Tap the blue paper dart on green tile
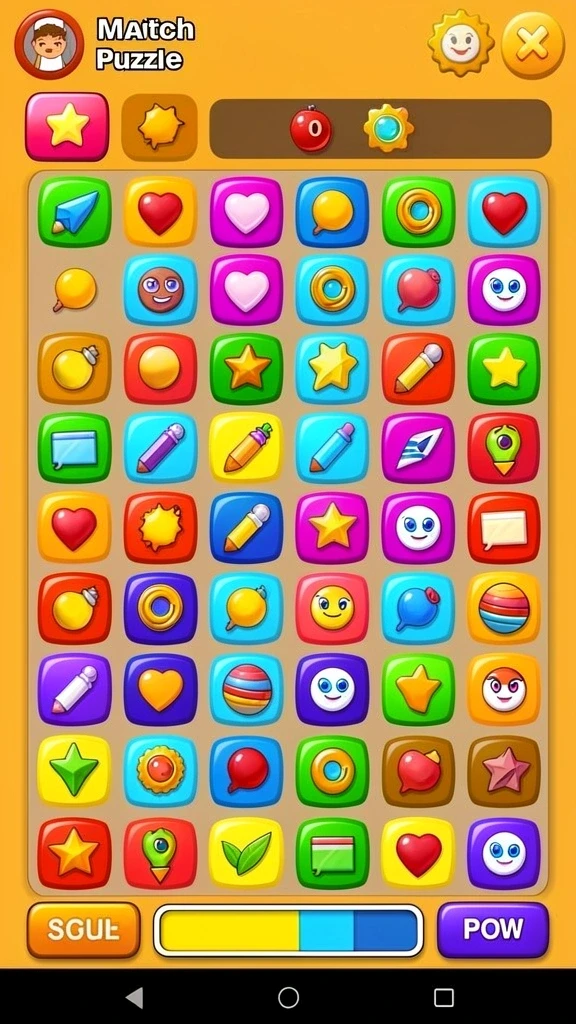 tap(74, 212)
